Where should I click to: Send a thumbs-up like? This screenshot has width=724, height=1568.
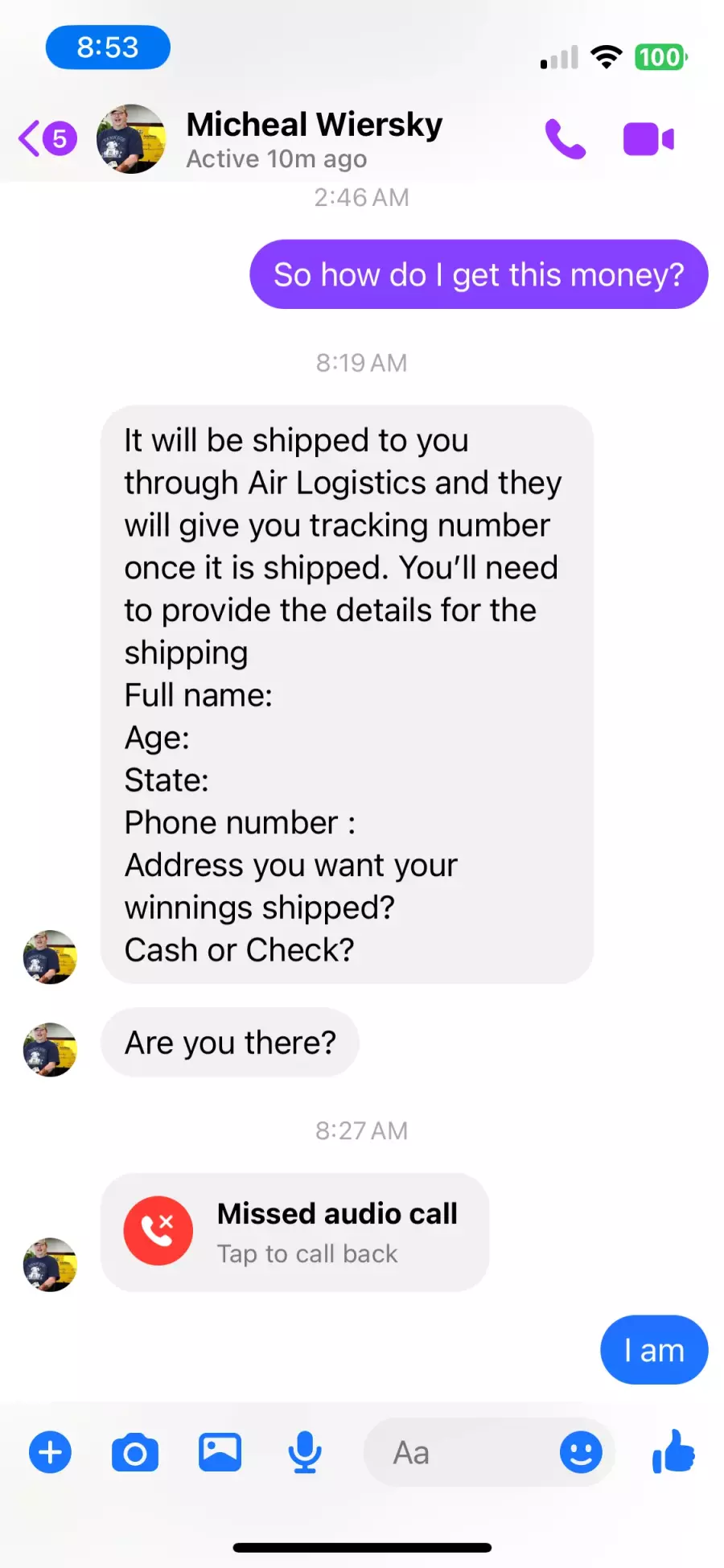(673, 1452)
